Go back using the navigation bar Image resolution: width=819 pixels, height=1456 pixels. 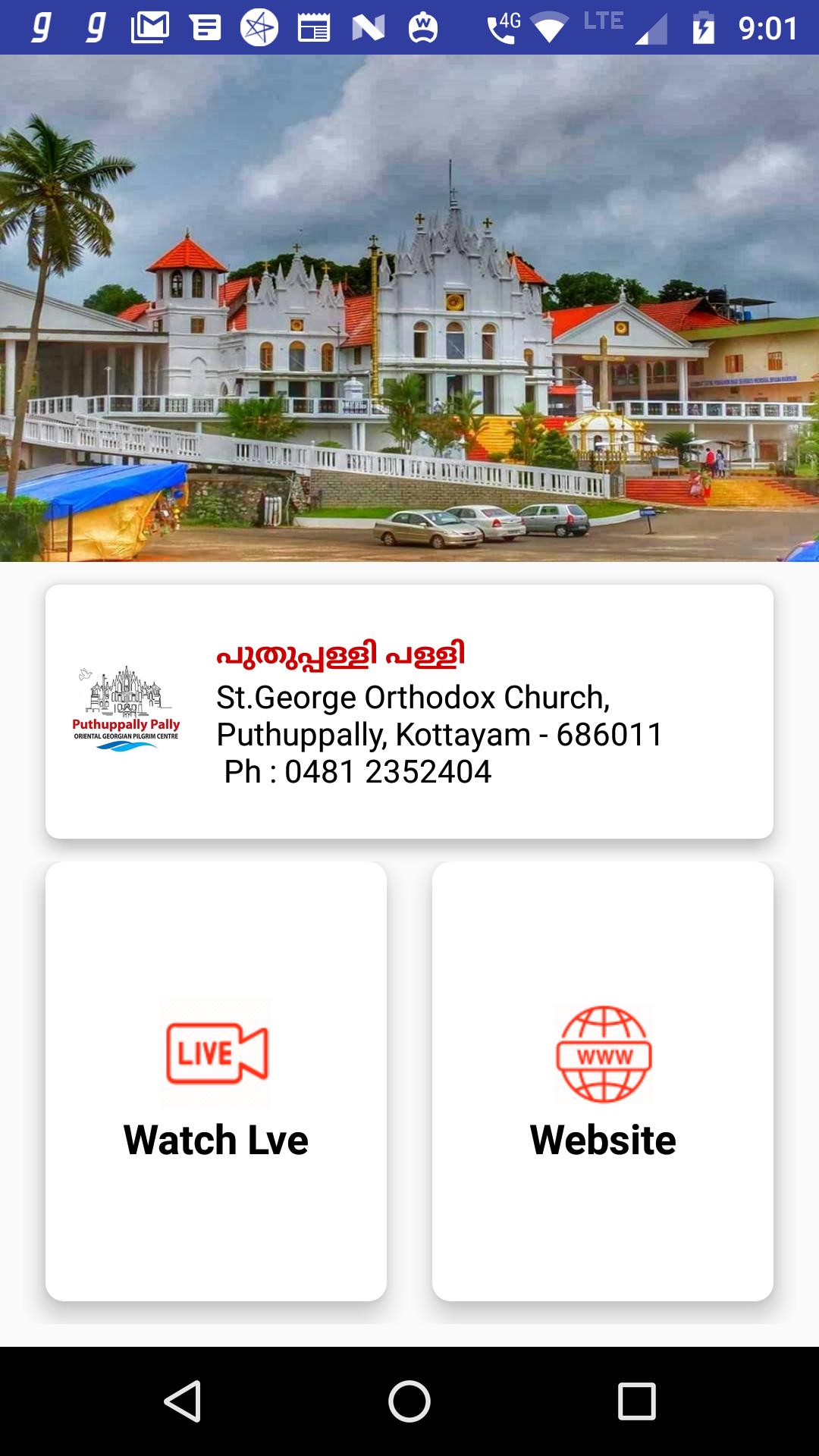point(182,1401)
